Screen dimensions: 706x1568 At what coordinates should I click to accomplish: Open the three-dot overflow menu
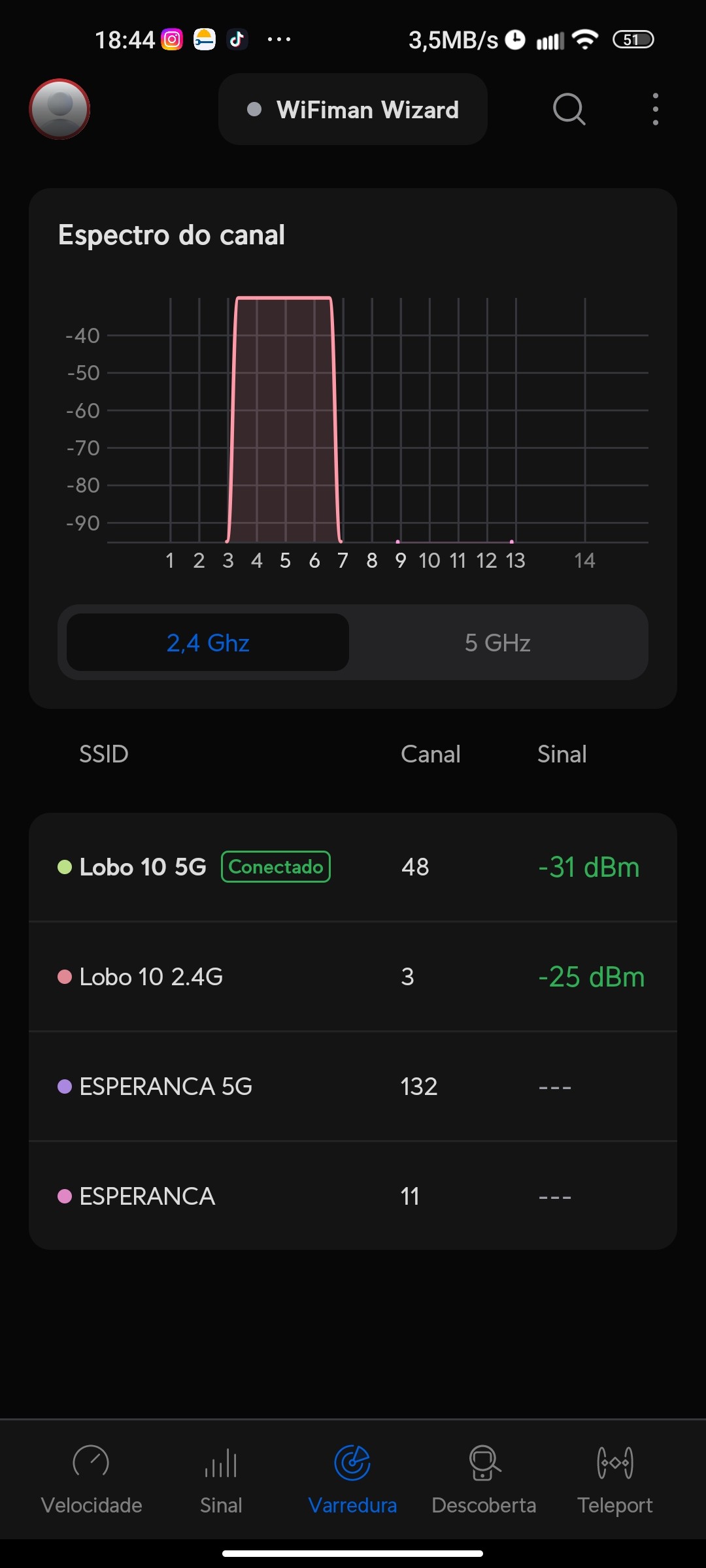[655, 109]
